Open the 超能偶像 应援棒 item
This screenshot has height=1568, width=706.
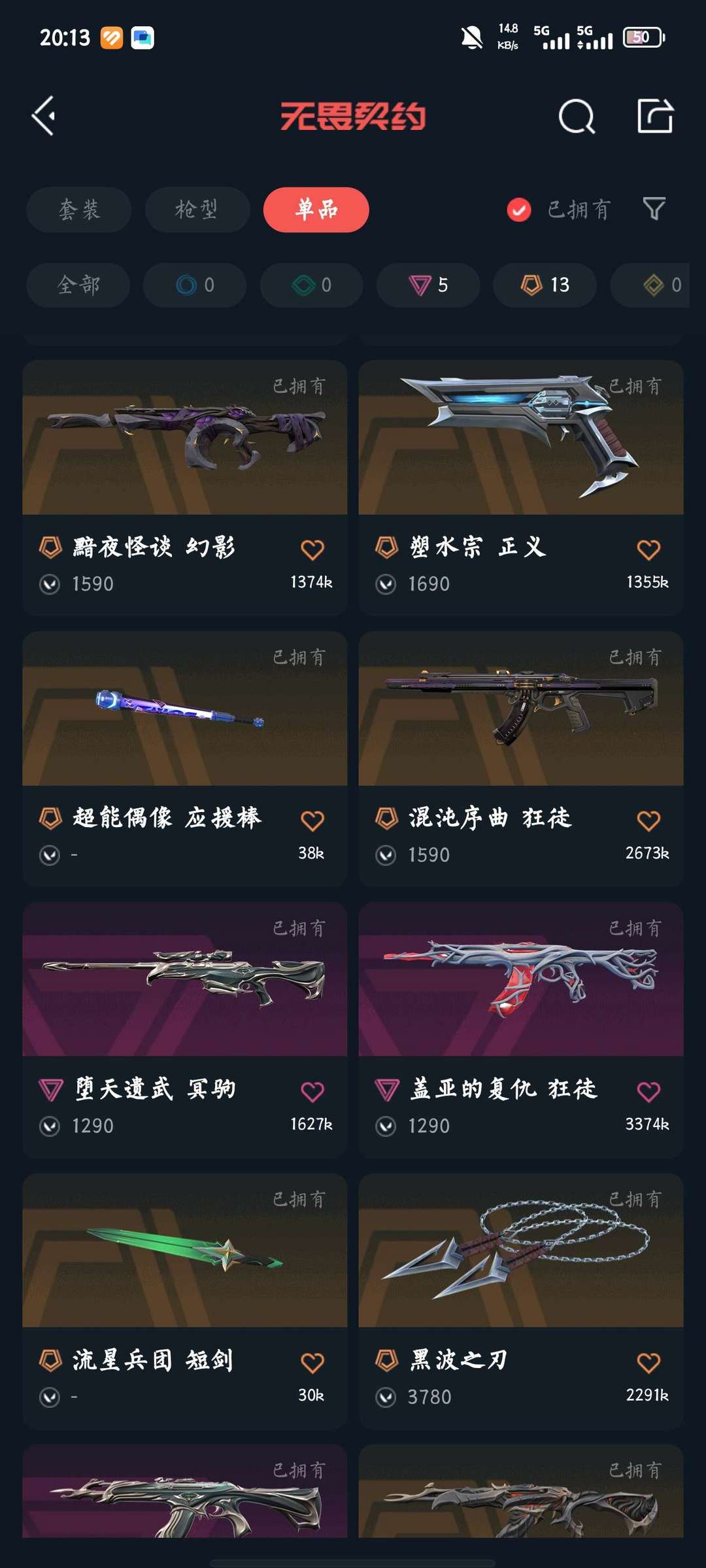(x=185, y=758)
